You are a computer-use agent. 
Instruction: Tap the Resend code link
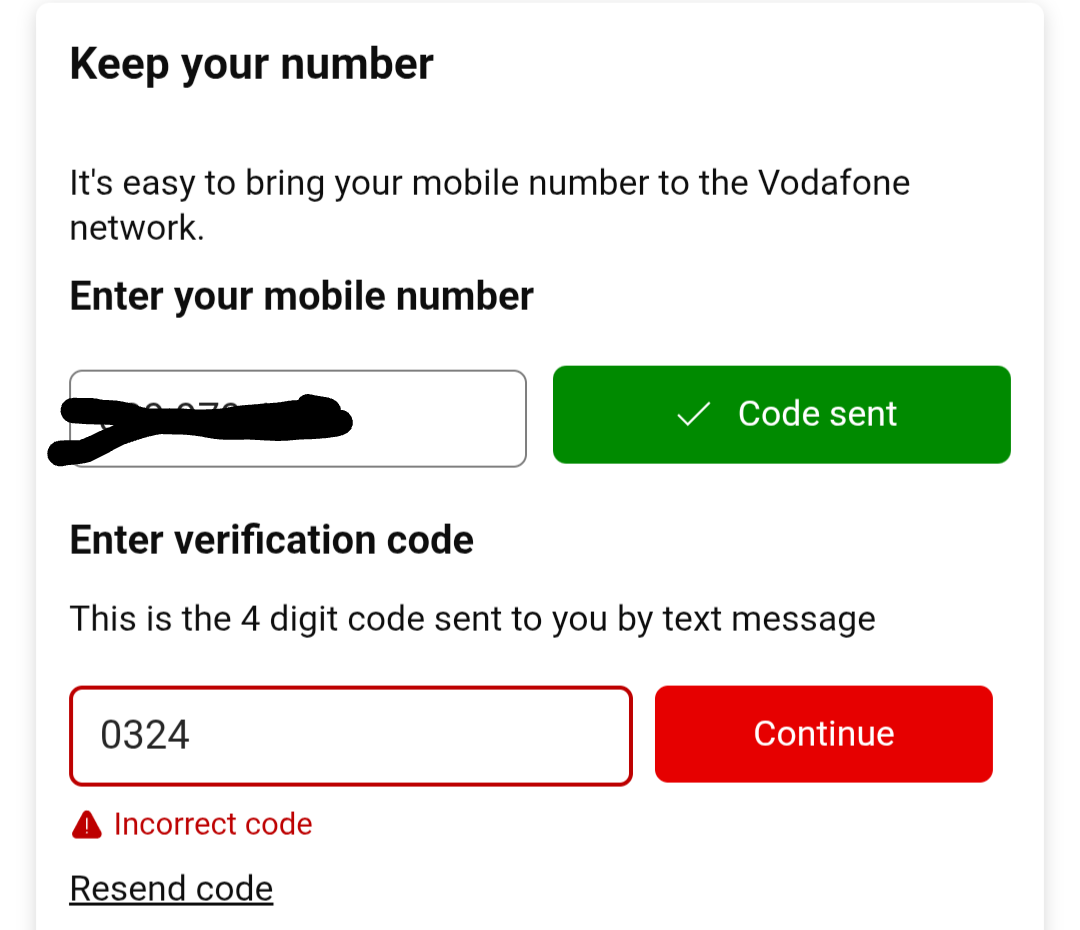tap(171, 888)
